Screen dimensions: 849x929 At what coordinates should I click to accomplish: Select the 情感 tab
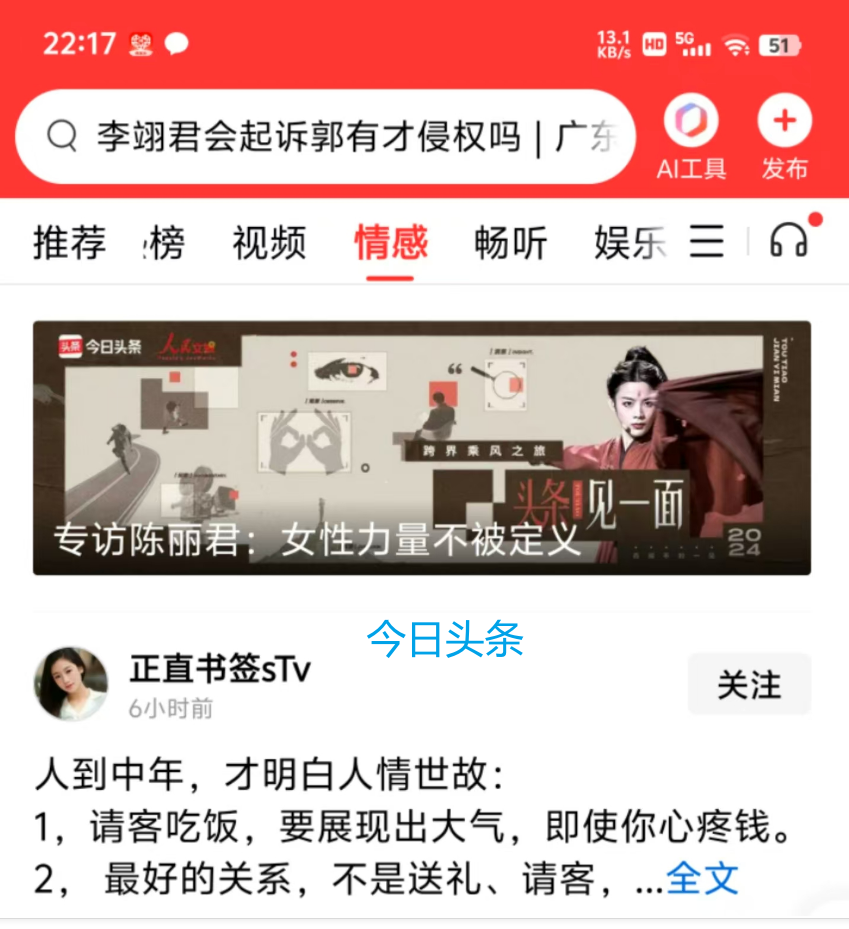click(391, 243)
